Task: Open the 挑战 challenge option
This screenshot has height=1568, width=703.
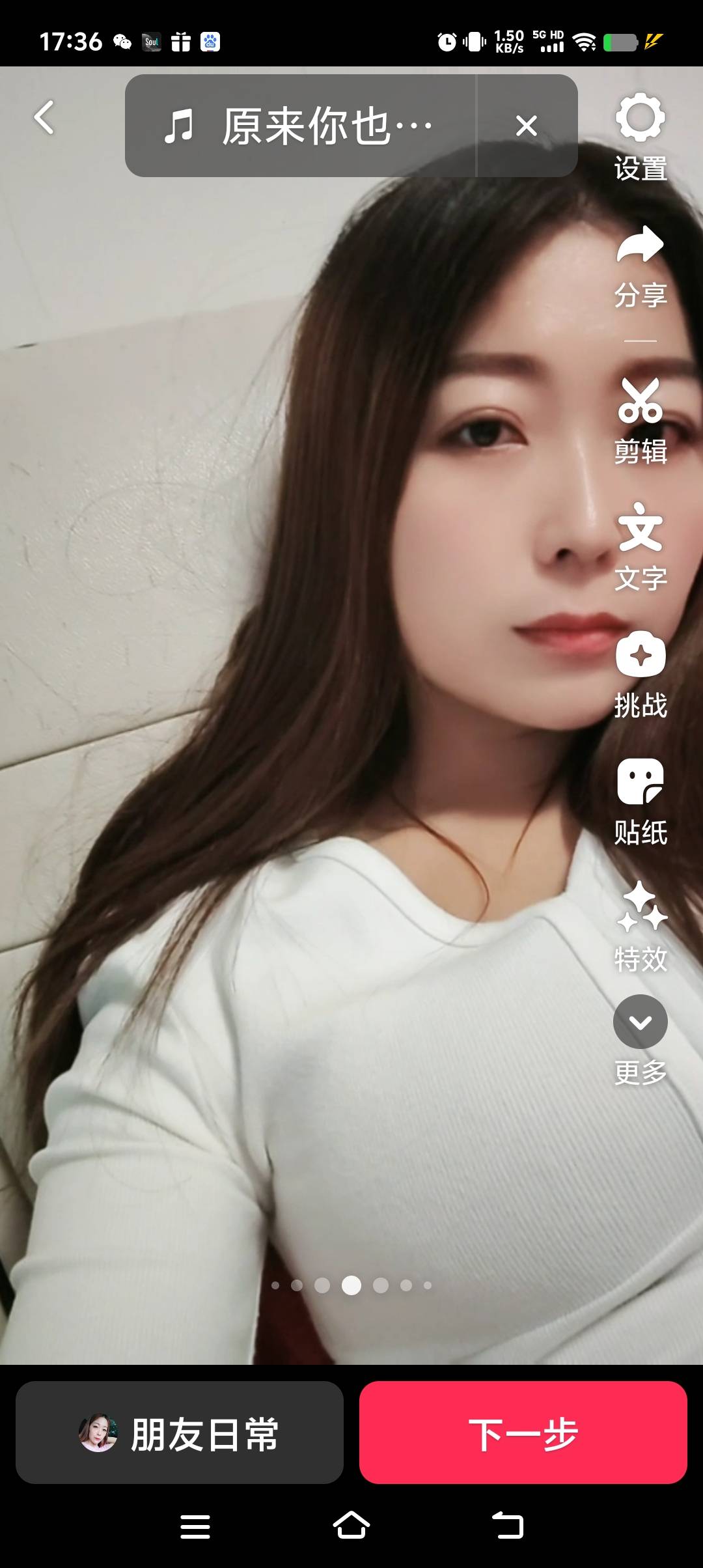Action: click(641, 674)
